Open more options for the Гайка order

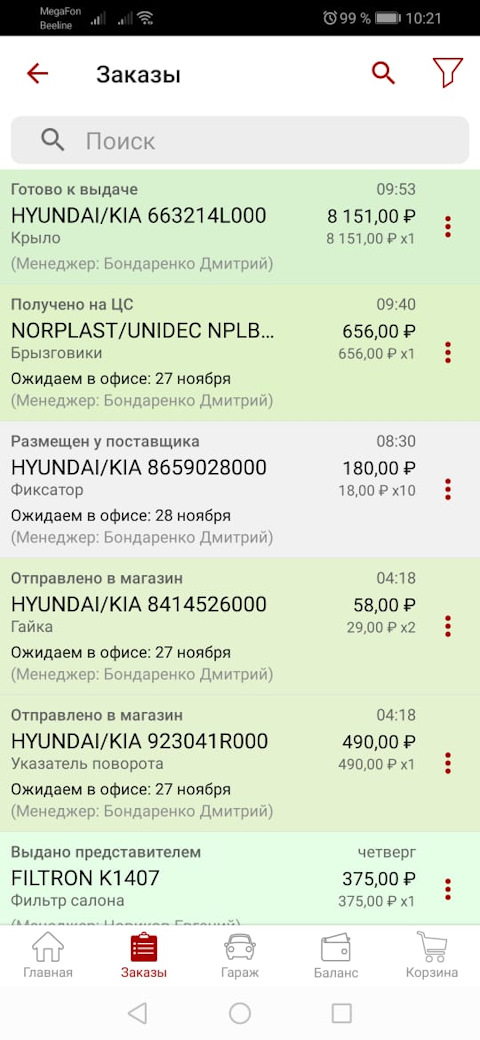click(x=448, y=626)
